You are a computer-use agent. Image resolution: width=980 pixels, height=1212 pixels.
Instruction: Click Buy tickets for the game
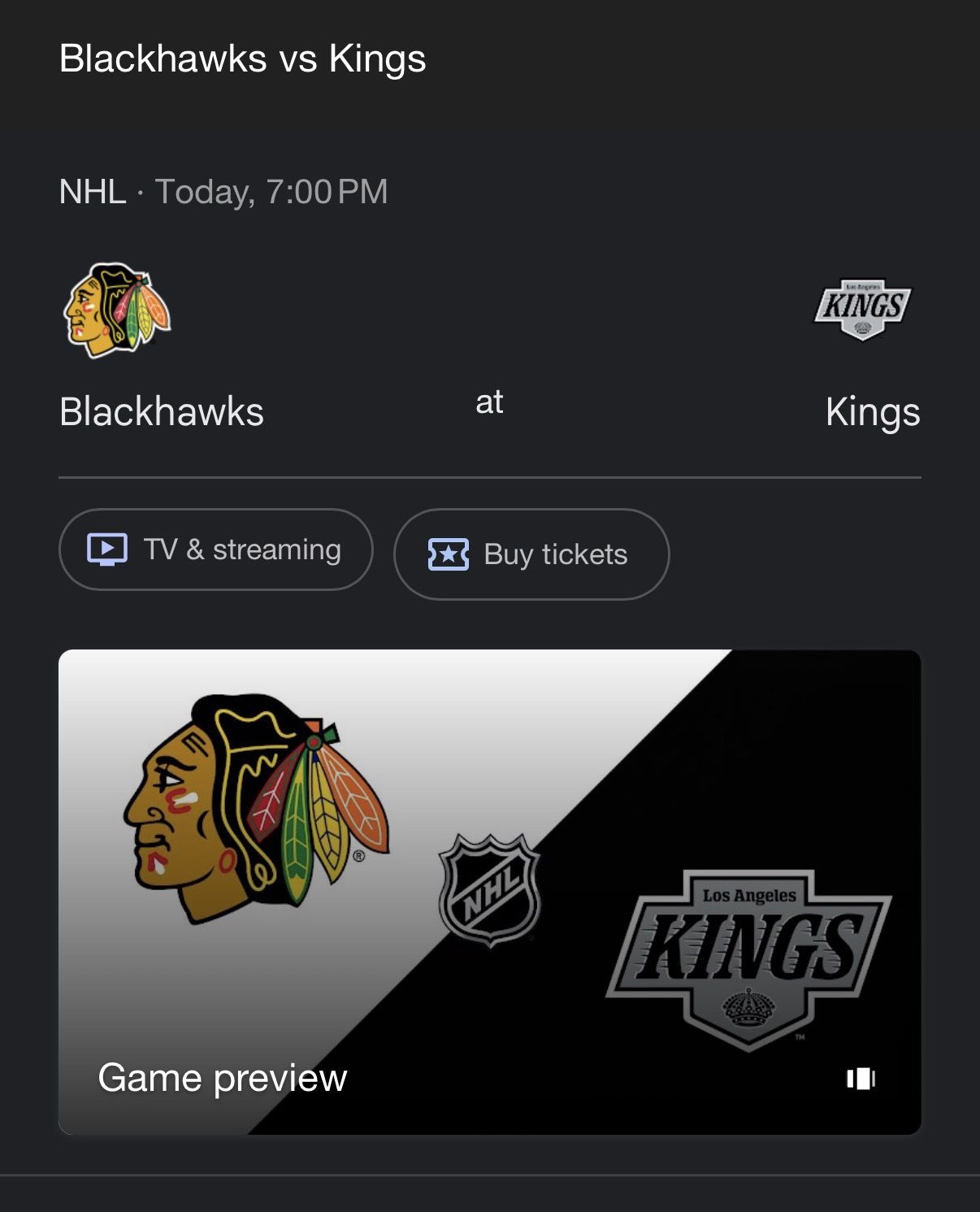pos(531,554)
